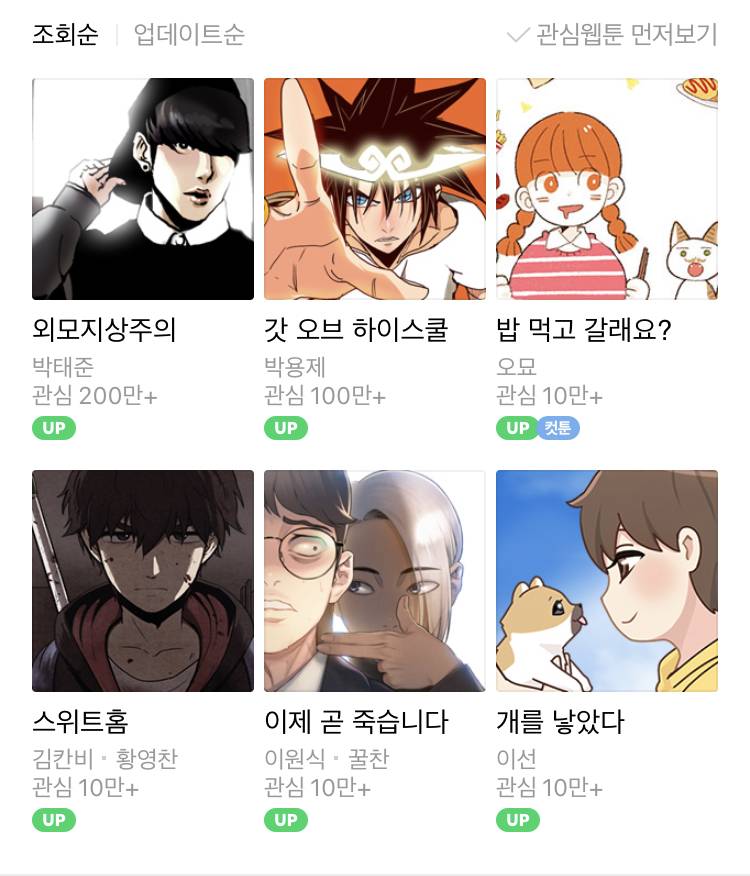View the 스위트홈 webtoon

click(143, 581)
